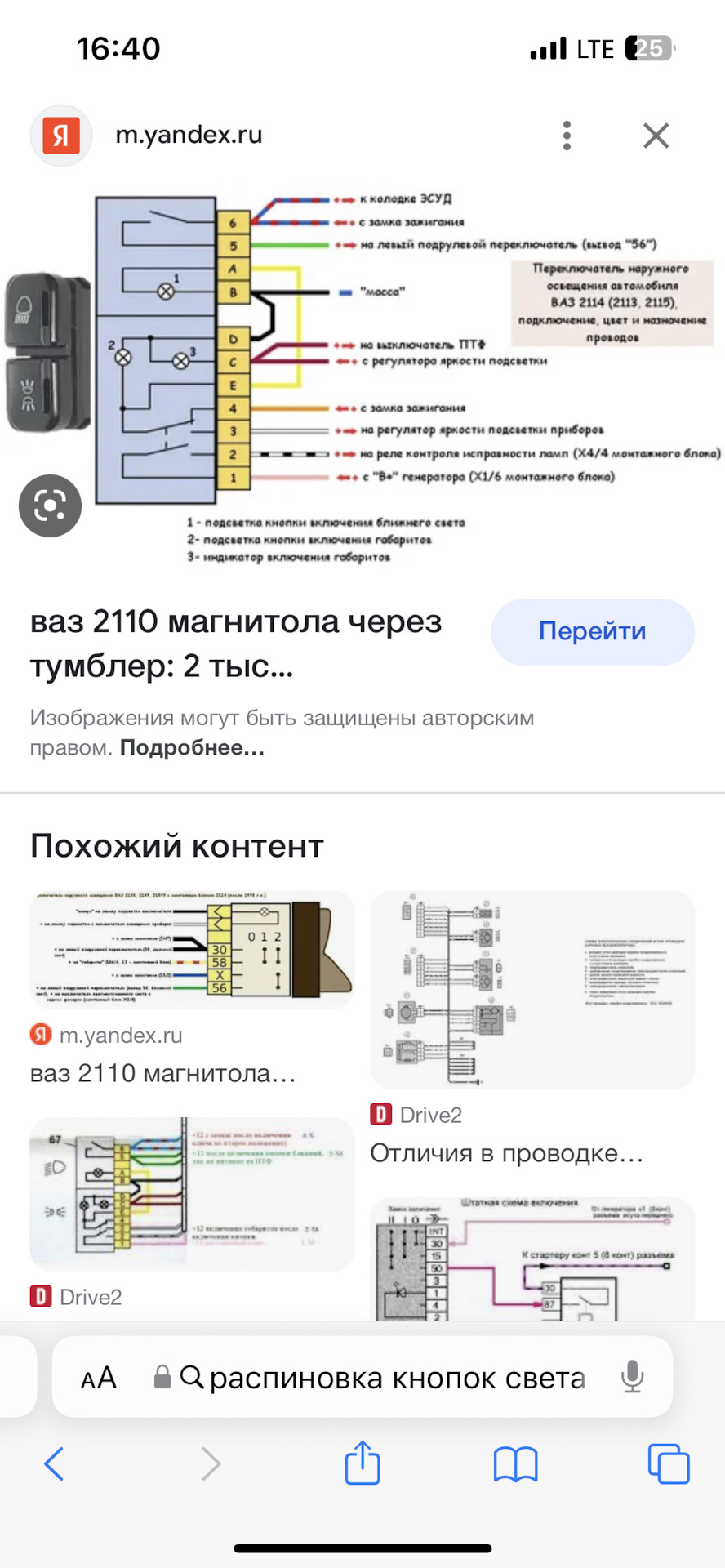The width and height of the screenshot is (725, 1568).
Task: Open similar image from m.yandex.ru
Action: point(192,950)
